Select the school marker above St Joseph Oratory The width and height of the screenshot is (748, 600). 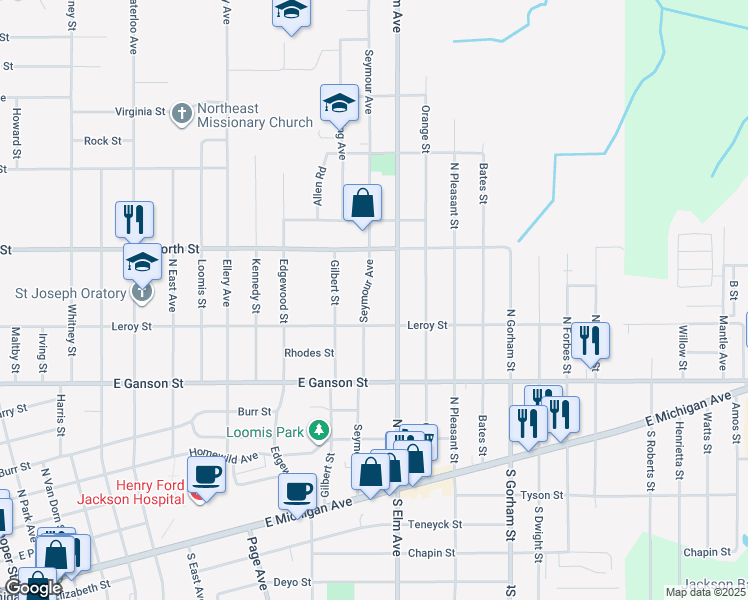coord(143,265)
